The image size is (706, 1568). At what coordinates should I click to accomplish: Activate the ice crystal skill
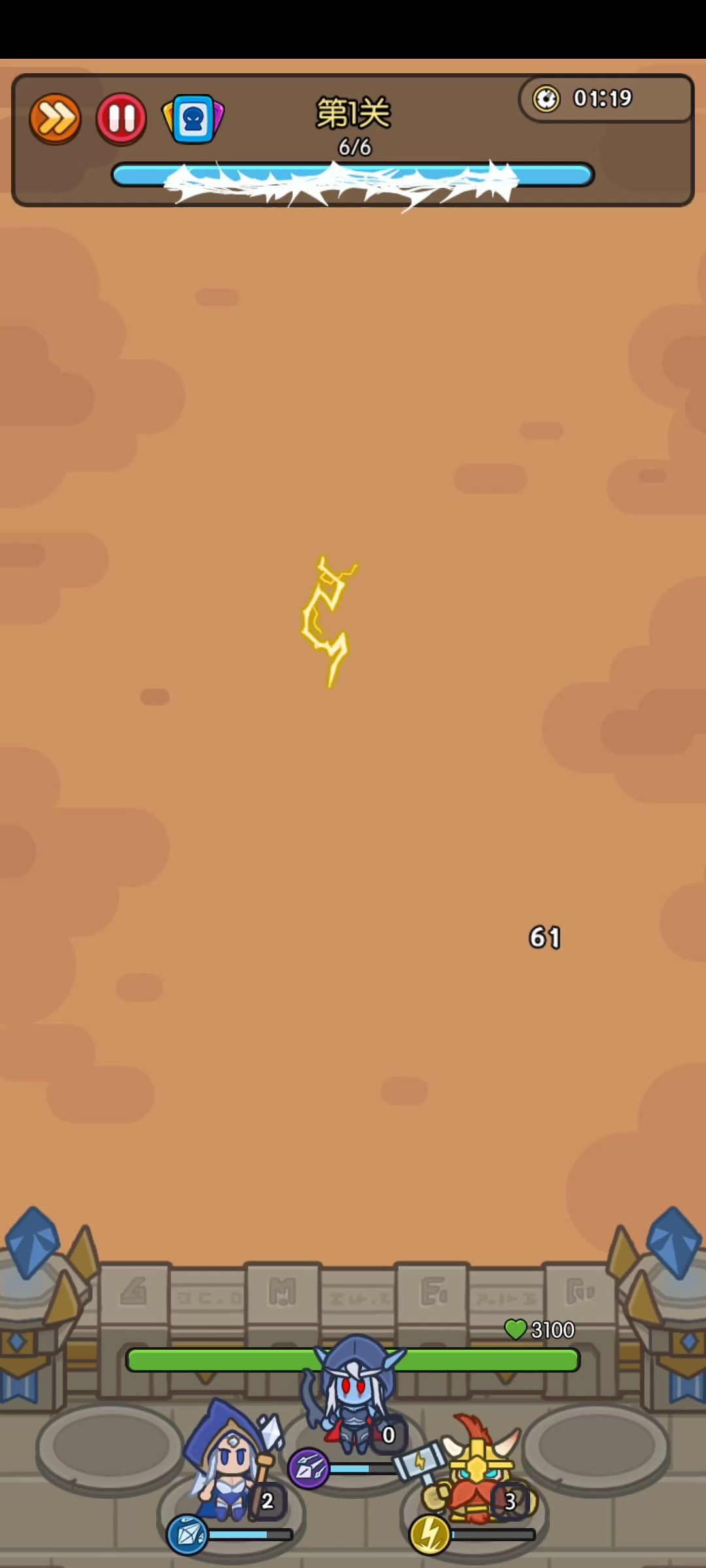click(x=188, y=1535)
